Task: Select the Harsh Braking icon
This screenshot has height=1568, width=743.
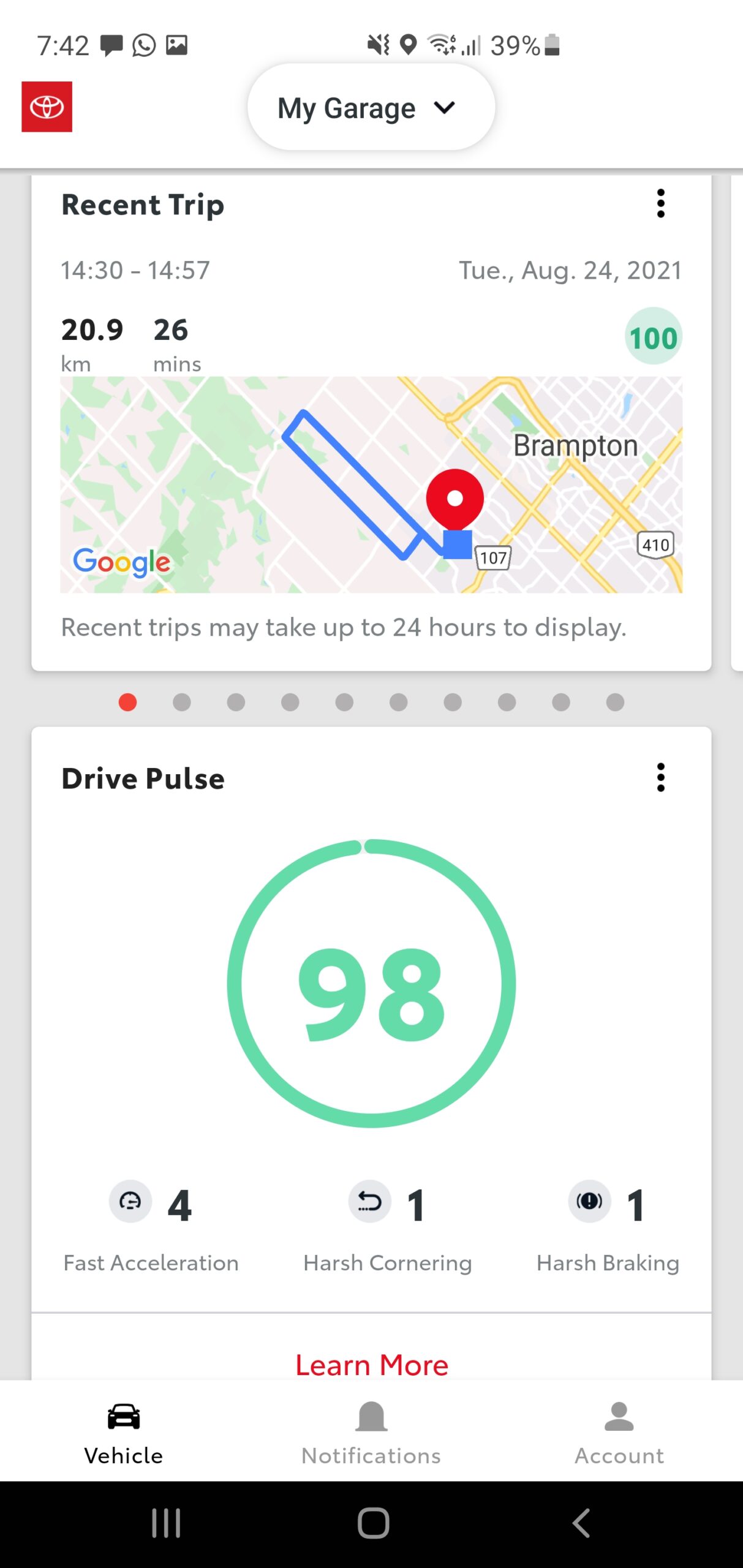Action: (589, 1201)
